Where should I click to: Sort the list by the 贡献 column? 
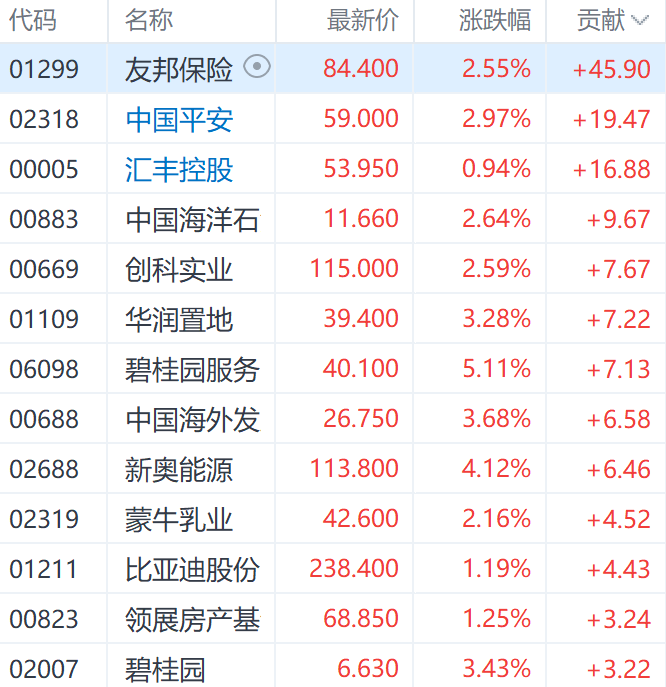pos(613,20)
